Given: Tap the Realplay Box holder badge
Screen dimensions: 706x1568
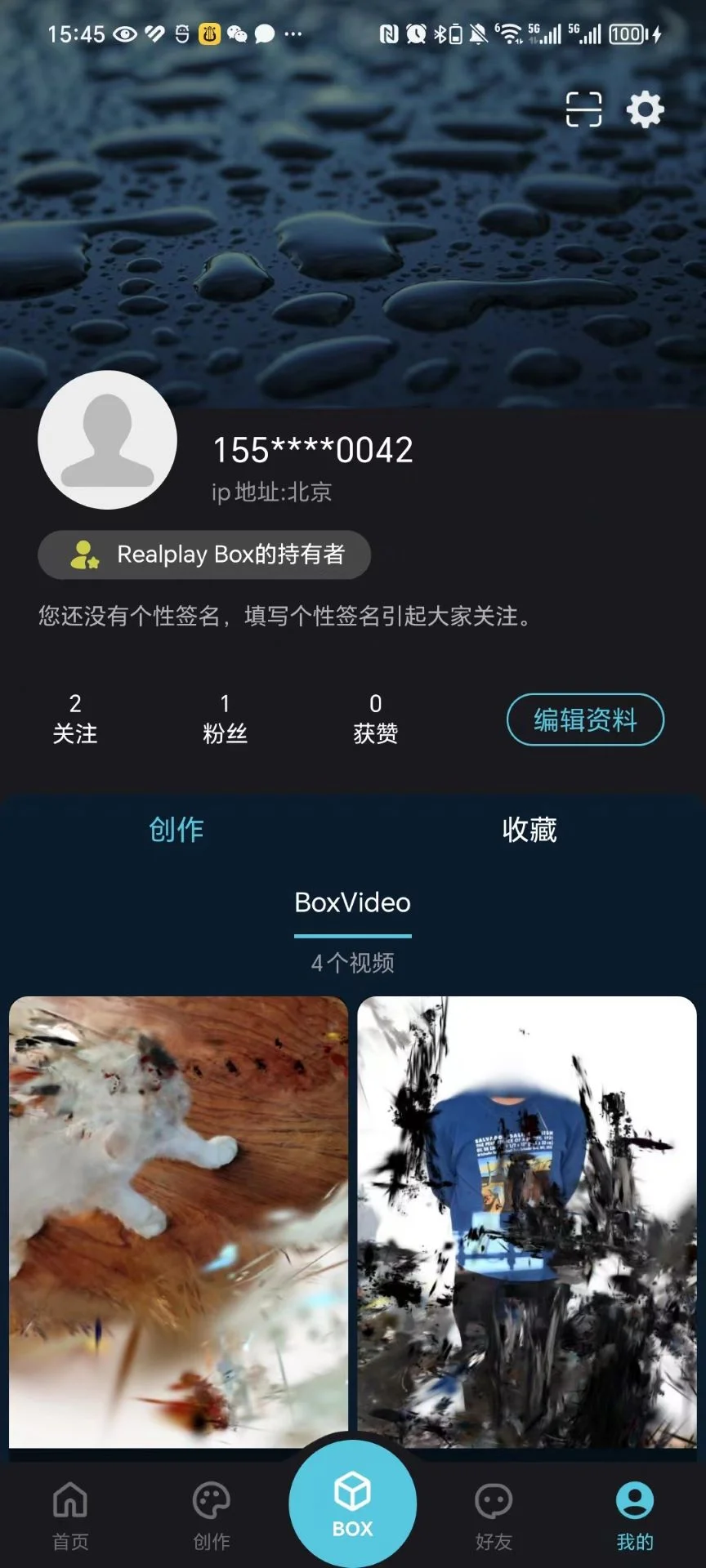Looking at the screenshot, I should click(203, 555).
